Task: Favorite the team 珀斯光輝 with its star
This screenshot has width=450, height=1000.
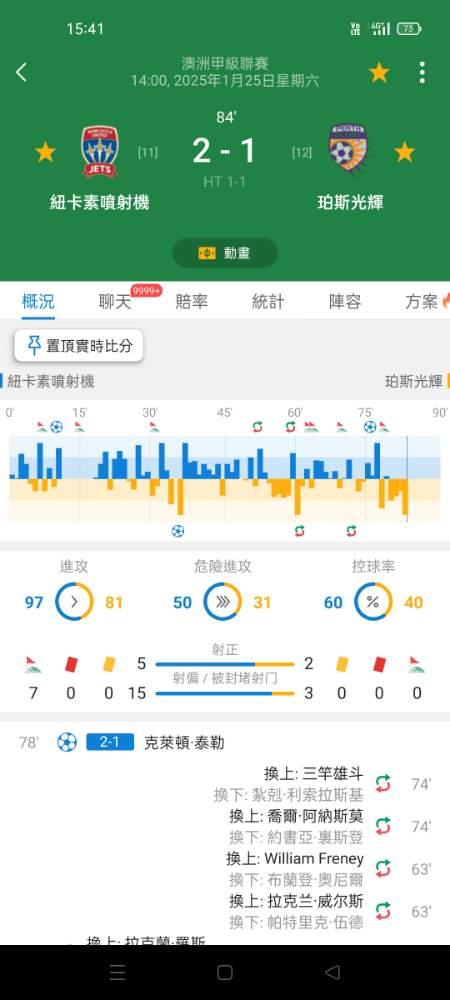Action: coord(404,152)
